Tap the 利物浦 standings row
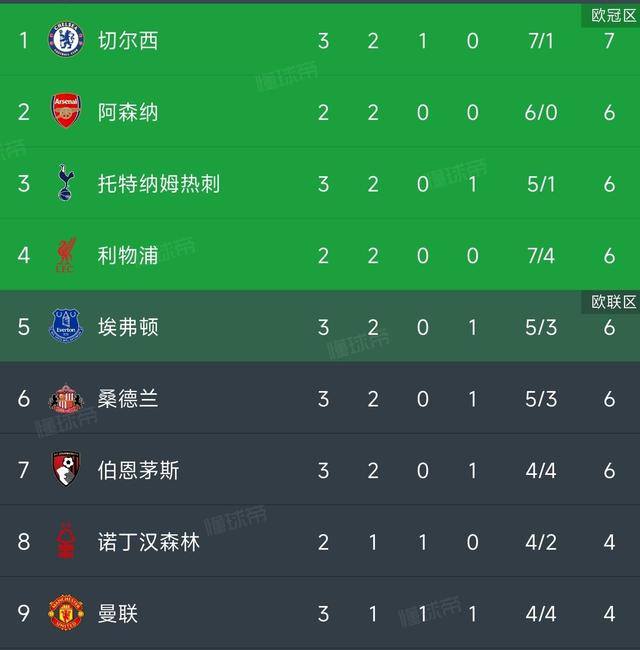 (x=128, y=255)
